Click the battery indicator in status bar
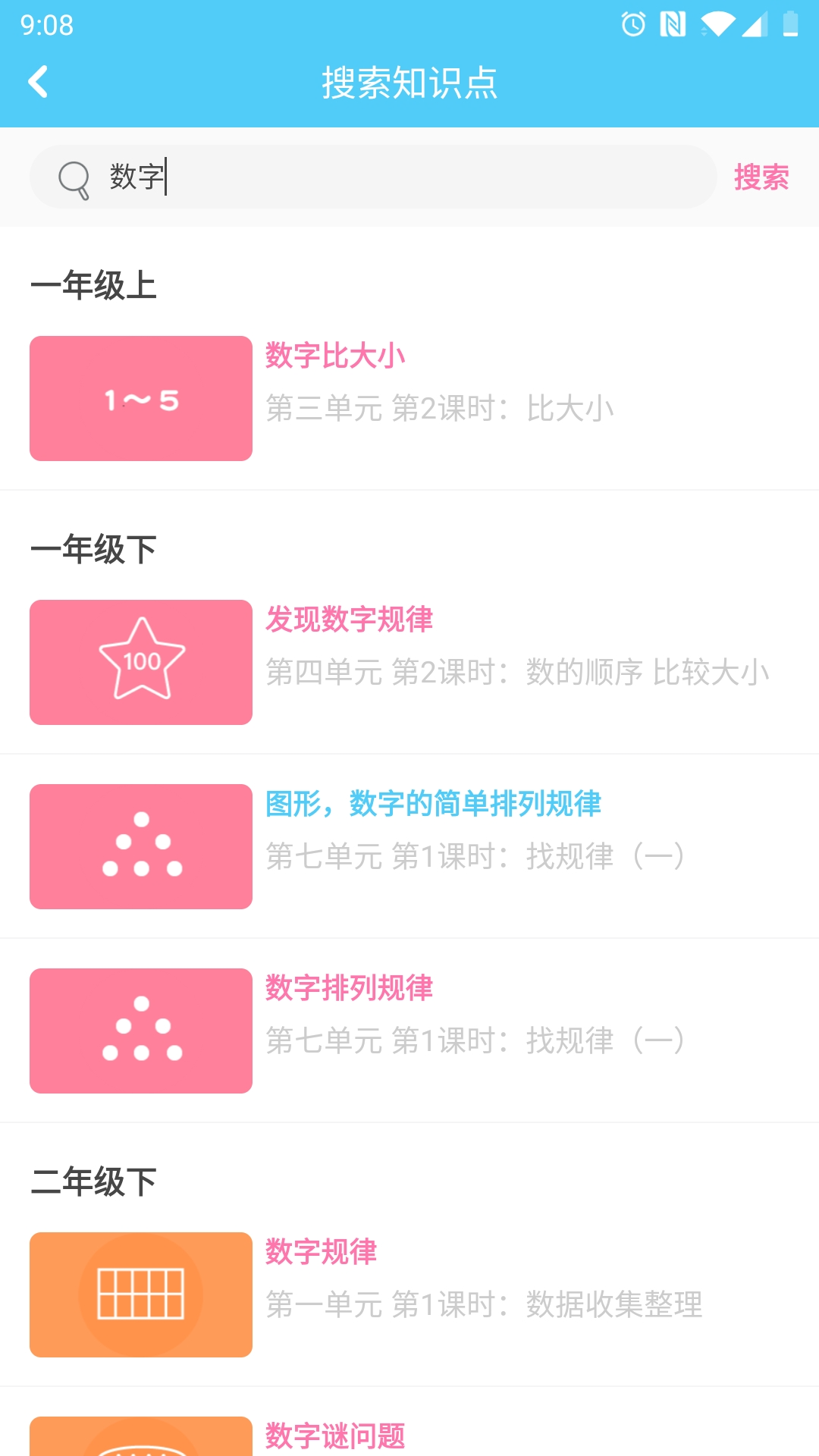The height and width of the screenshot is (1456, 819). [x=789, y=24]
